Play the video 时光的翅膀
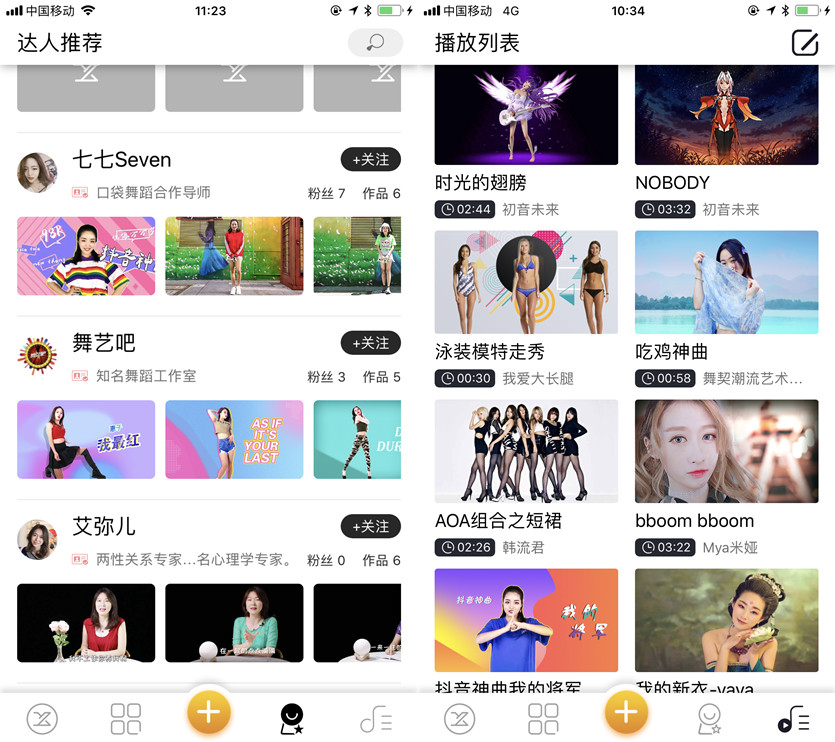 [526, 115]
